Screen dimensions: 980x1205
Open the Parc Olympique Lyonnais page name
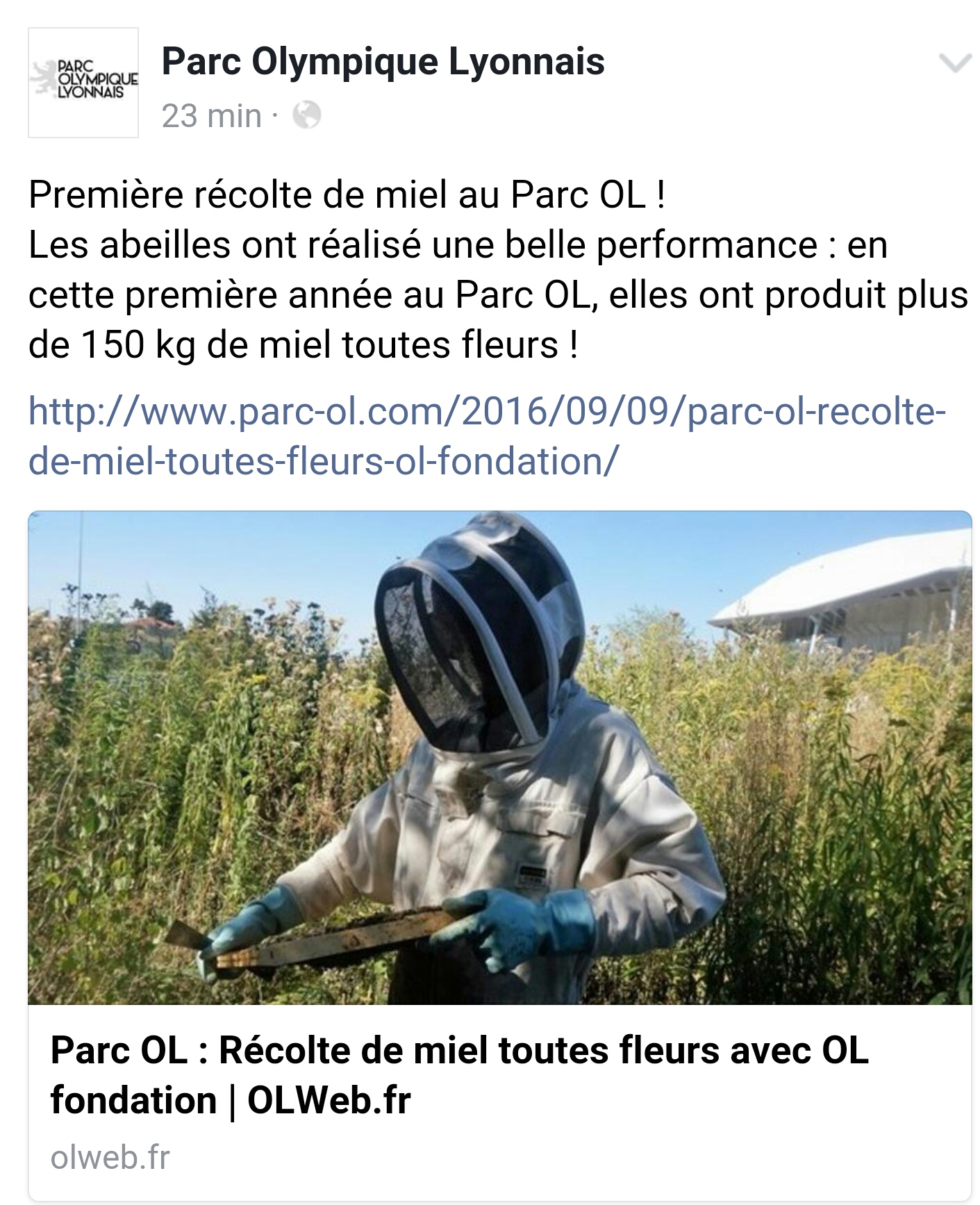pos(383,62)
